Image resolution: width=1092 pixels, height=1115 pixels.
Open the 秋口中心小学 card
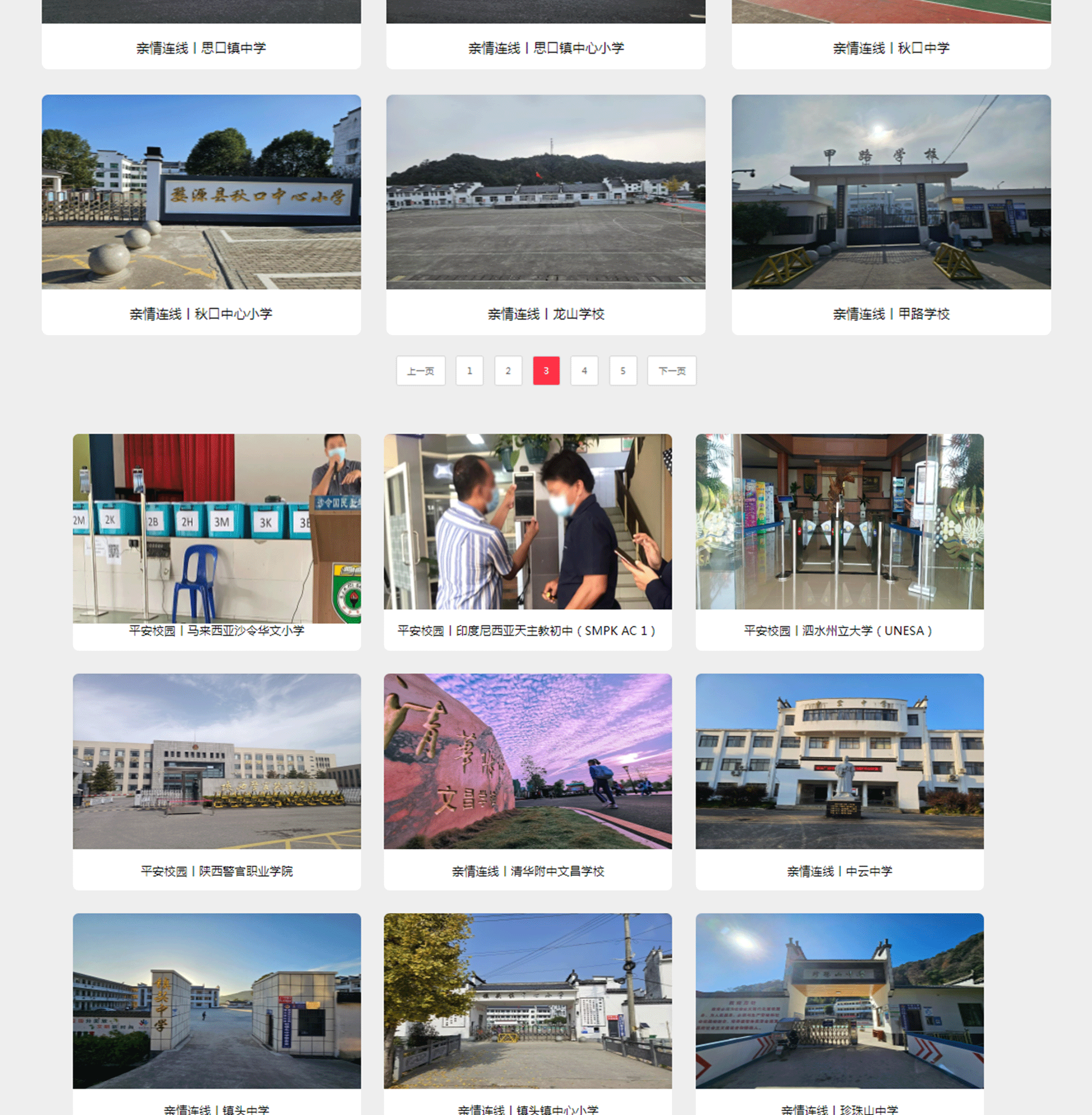201,214
